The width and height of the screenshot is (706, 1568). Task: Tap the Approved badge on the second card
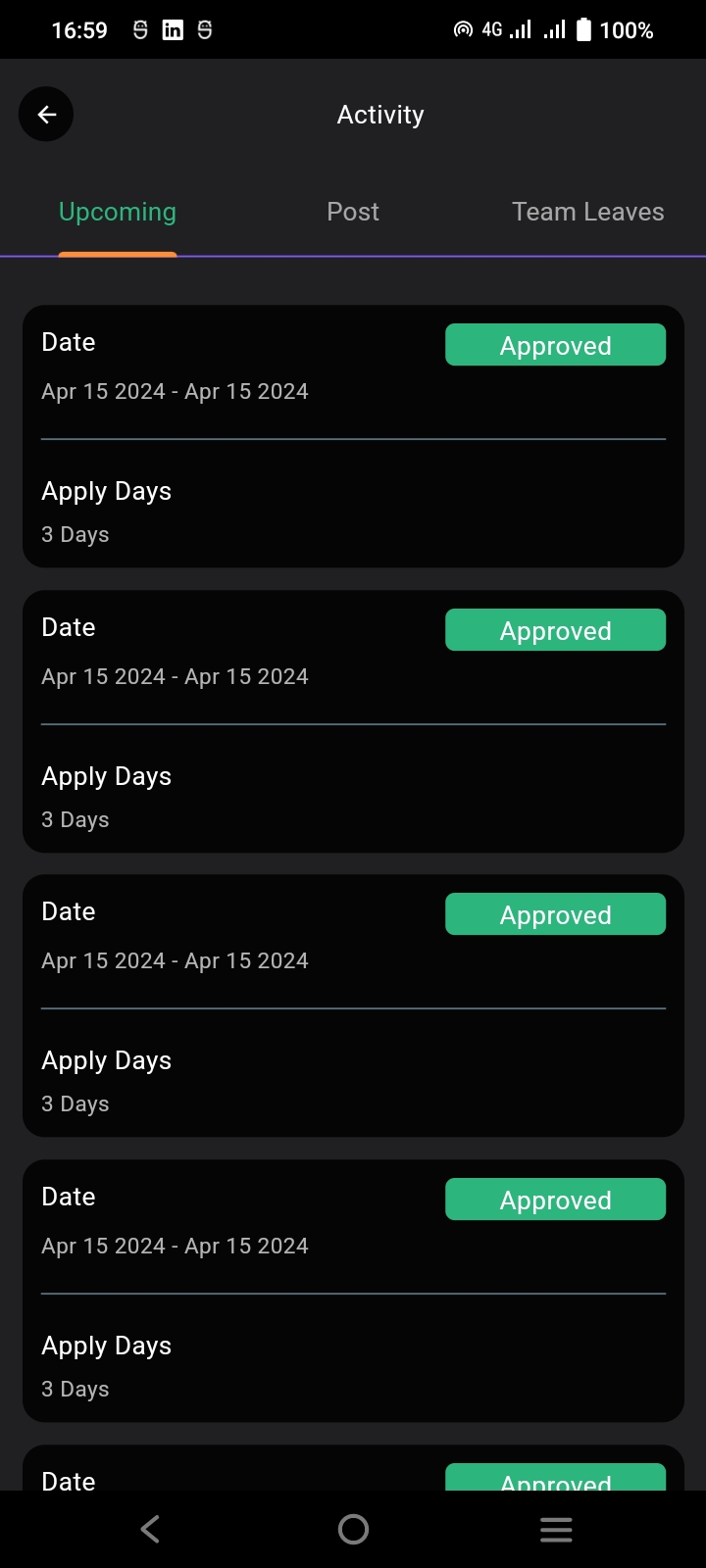click(555, 629)
